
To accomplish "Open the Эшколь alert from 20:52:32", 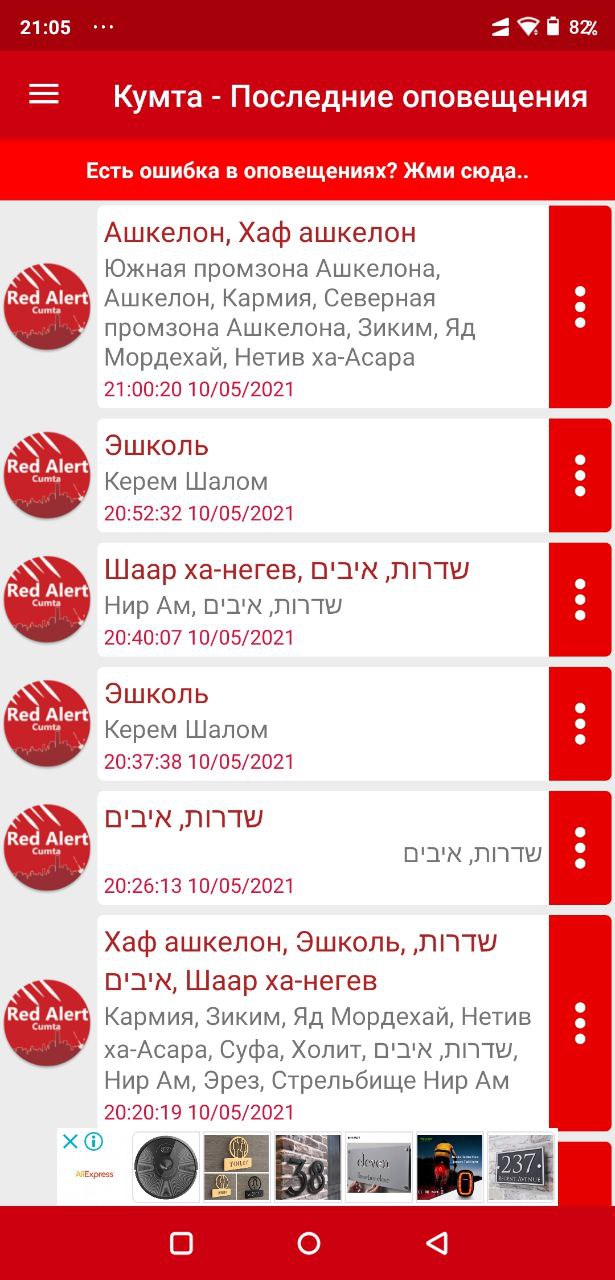I will coord(323,475).
